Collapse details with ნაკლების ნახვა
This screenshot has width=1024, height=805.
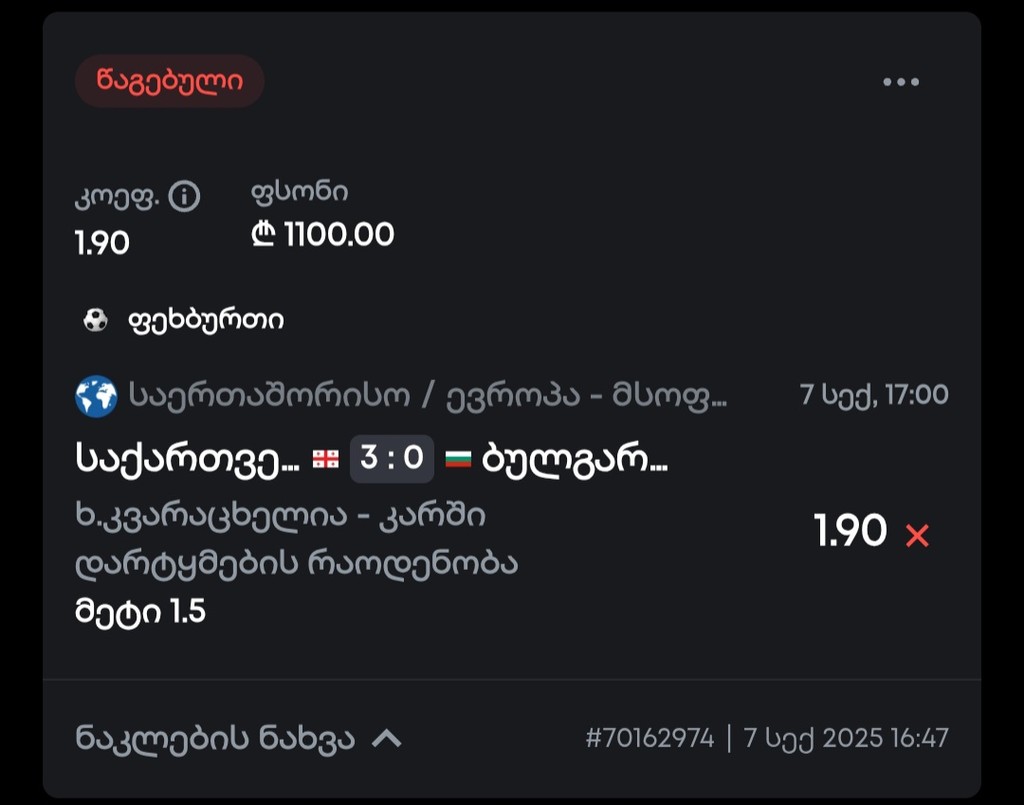[238, 739]
